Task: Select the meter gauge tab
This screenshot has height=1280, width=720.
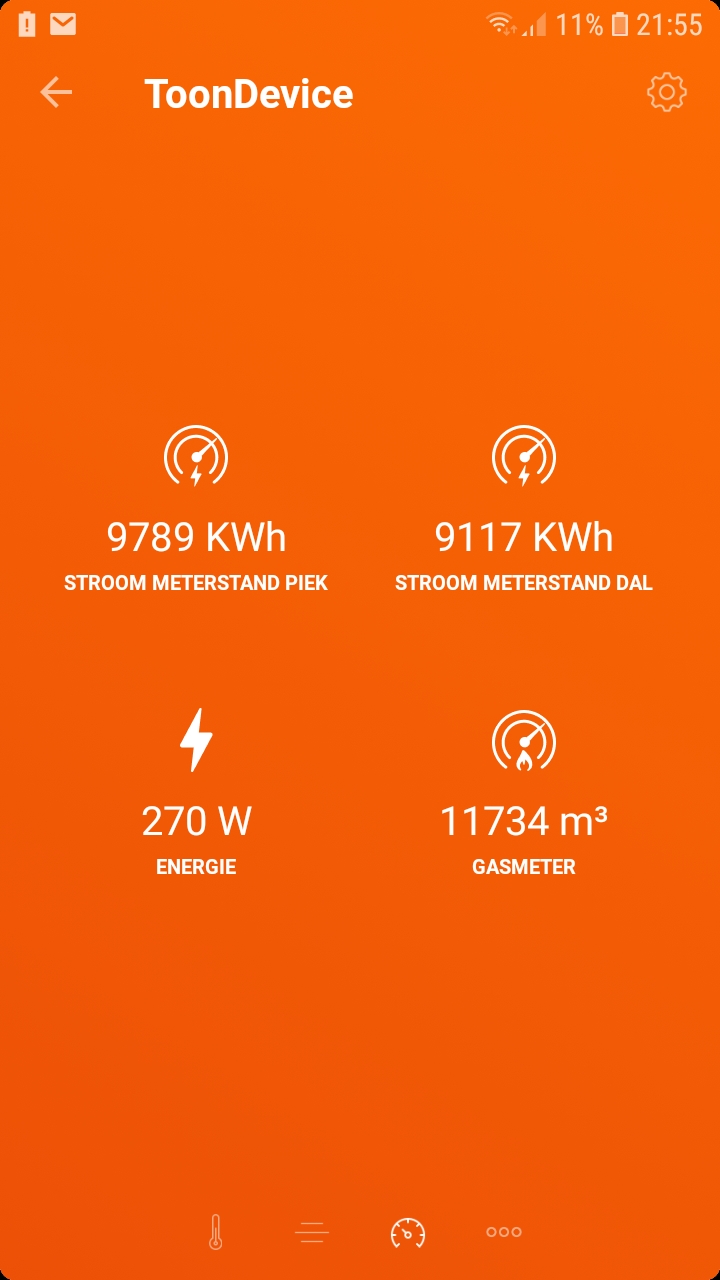Action: tap(408, 1232)
